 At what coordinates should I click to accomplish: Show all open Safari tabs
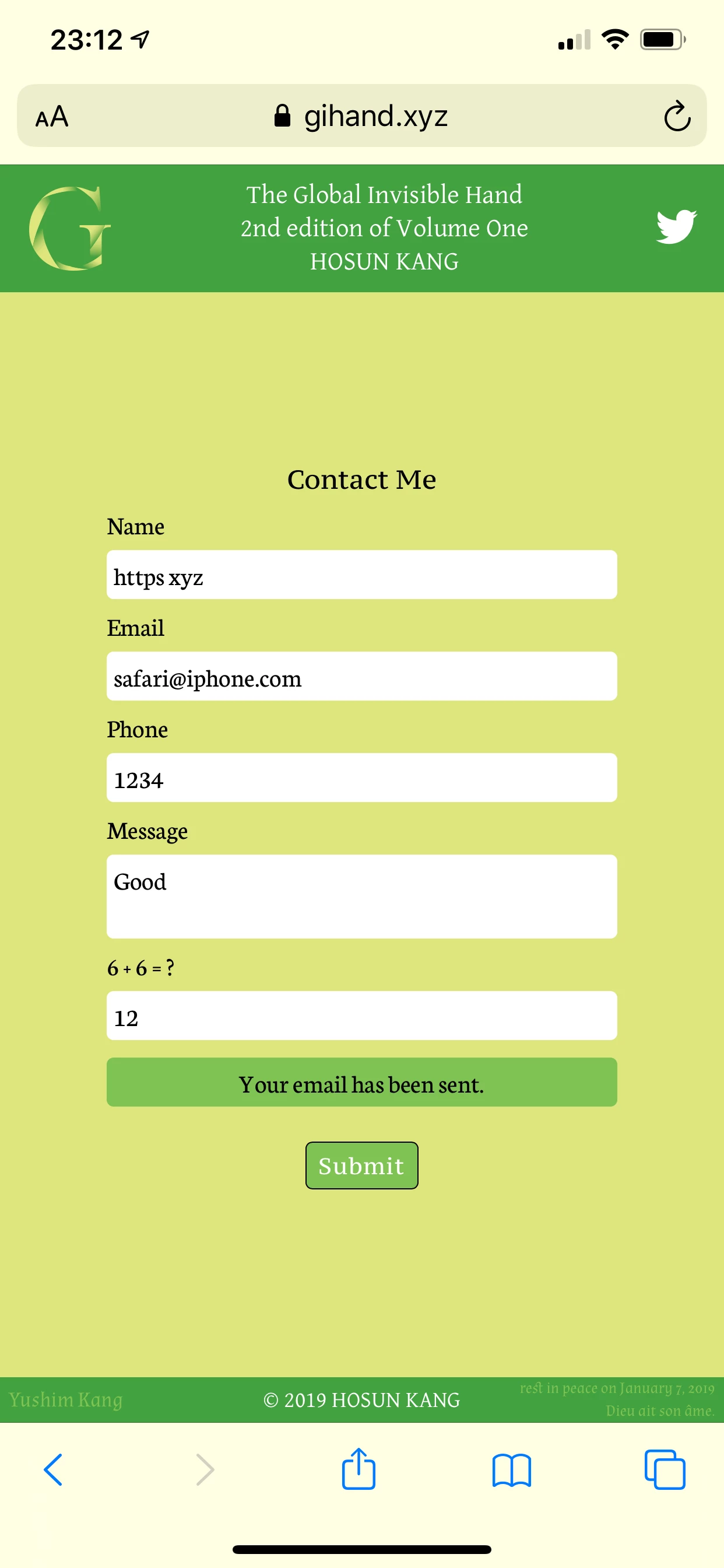(x=665, y=1470)
